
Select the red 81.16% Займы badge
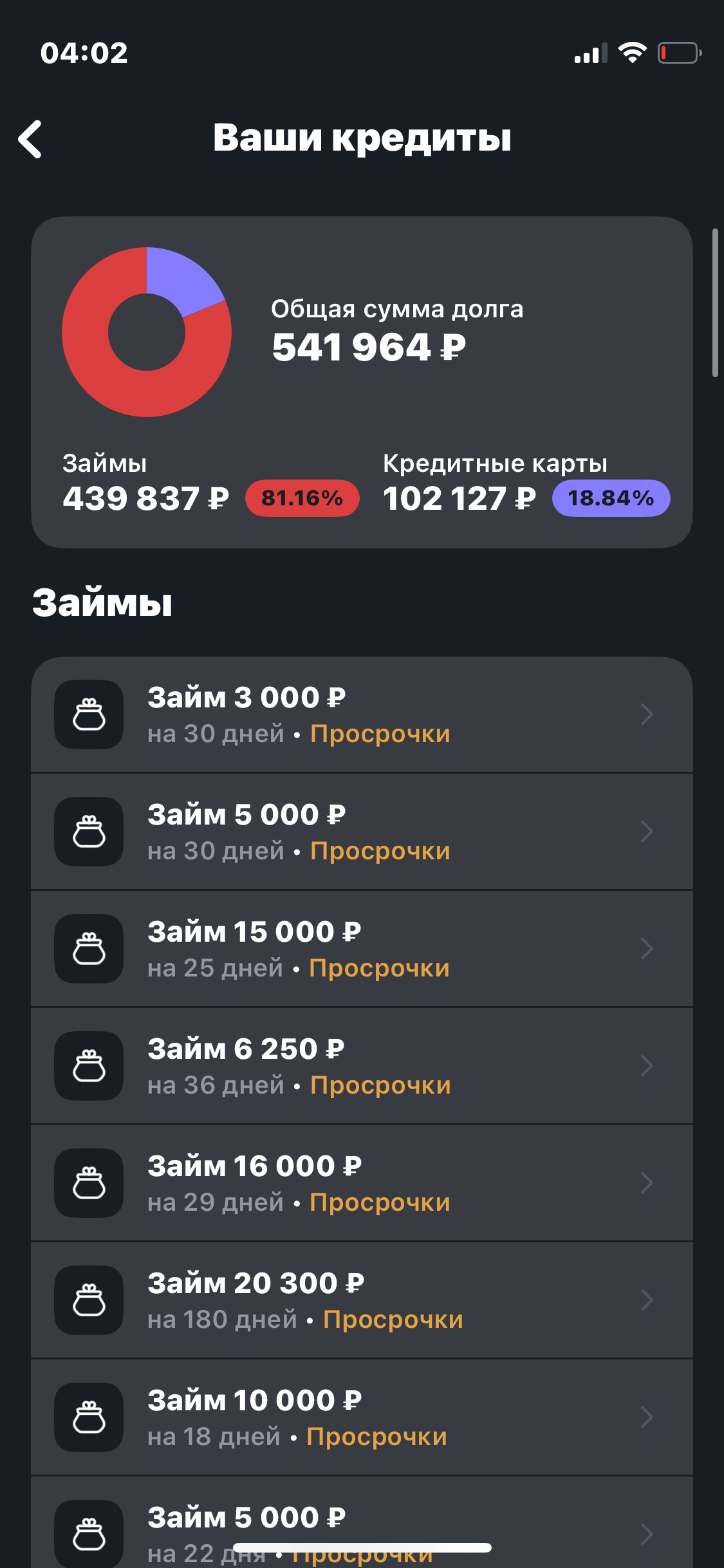302,498
